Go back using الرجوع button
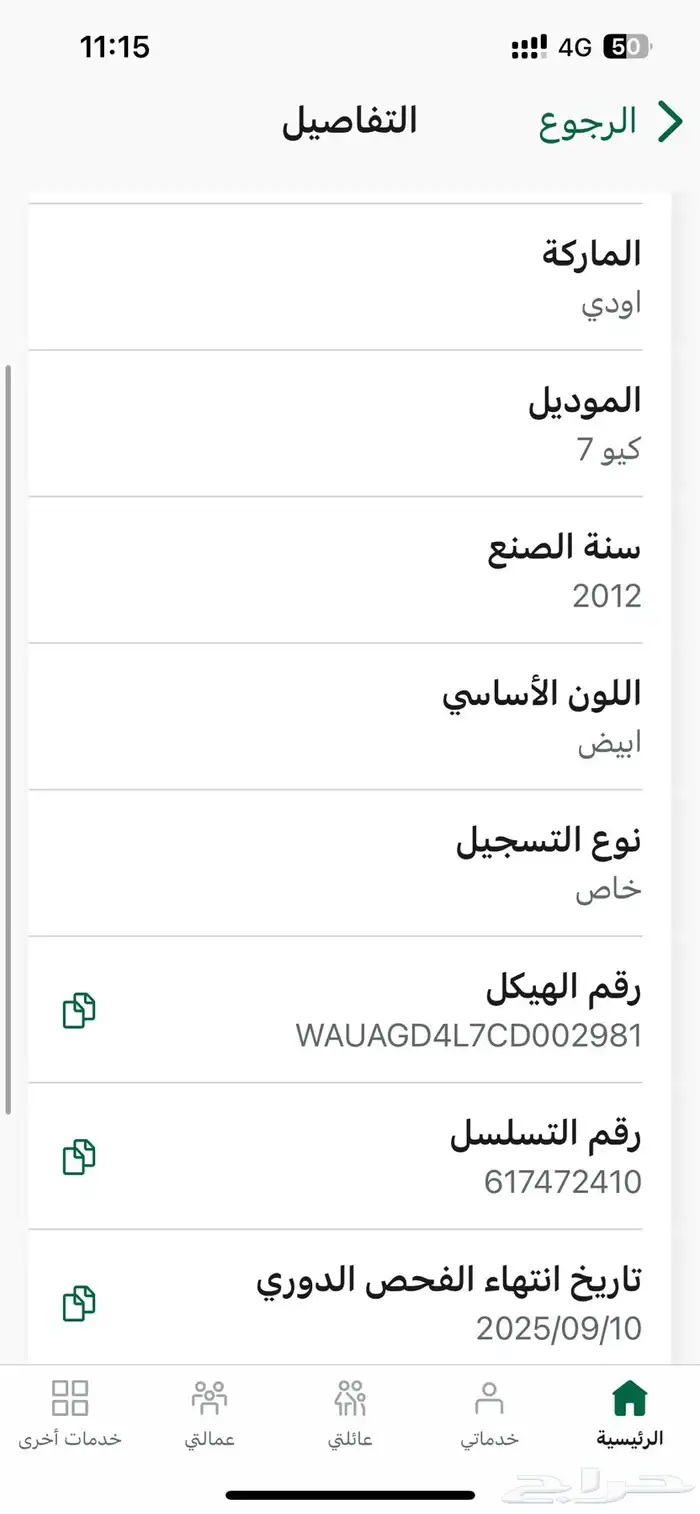Viewport: 700px width, 1514px height. 610,122
